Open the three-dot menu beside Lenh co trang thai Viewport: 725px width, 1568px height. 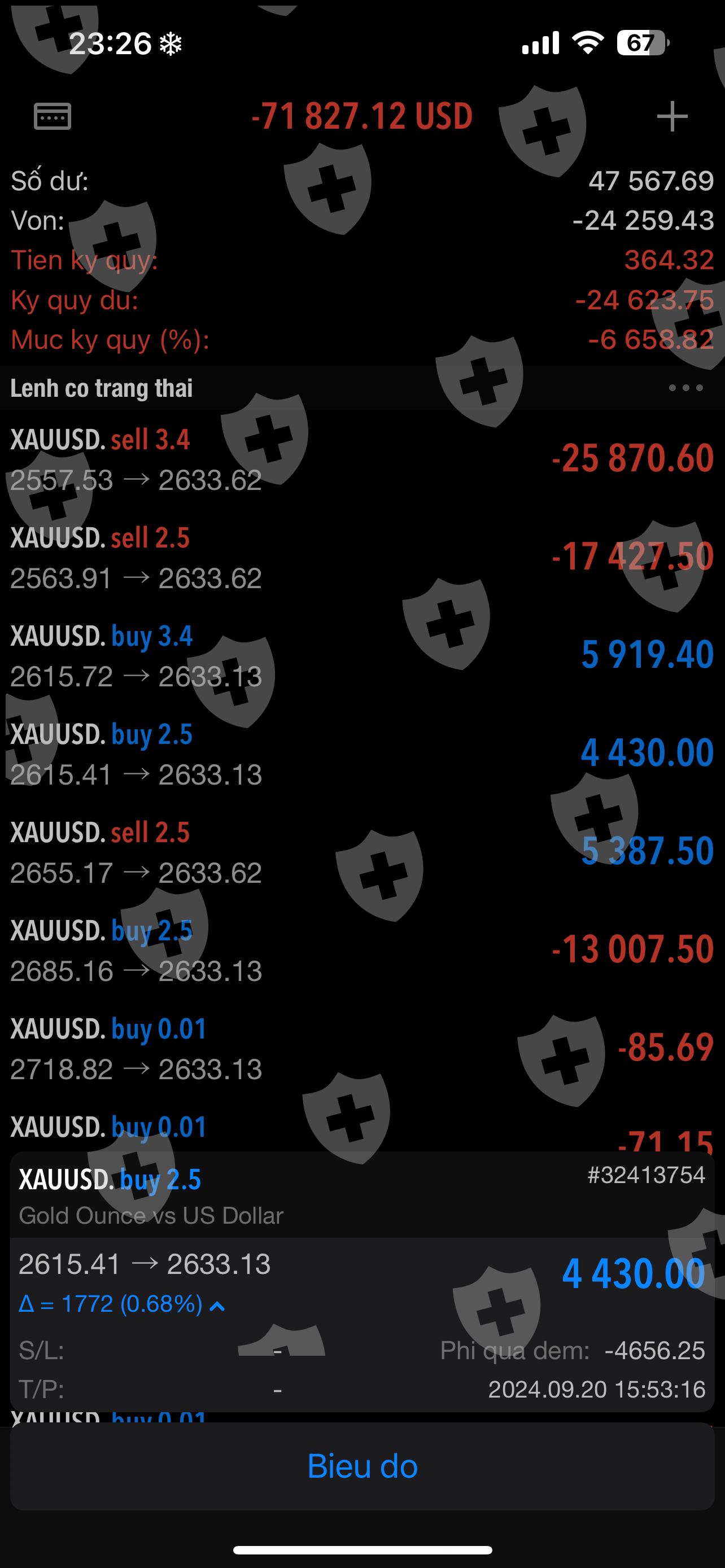685,388
